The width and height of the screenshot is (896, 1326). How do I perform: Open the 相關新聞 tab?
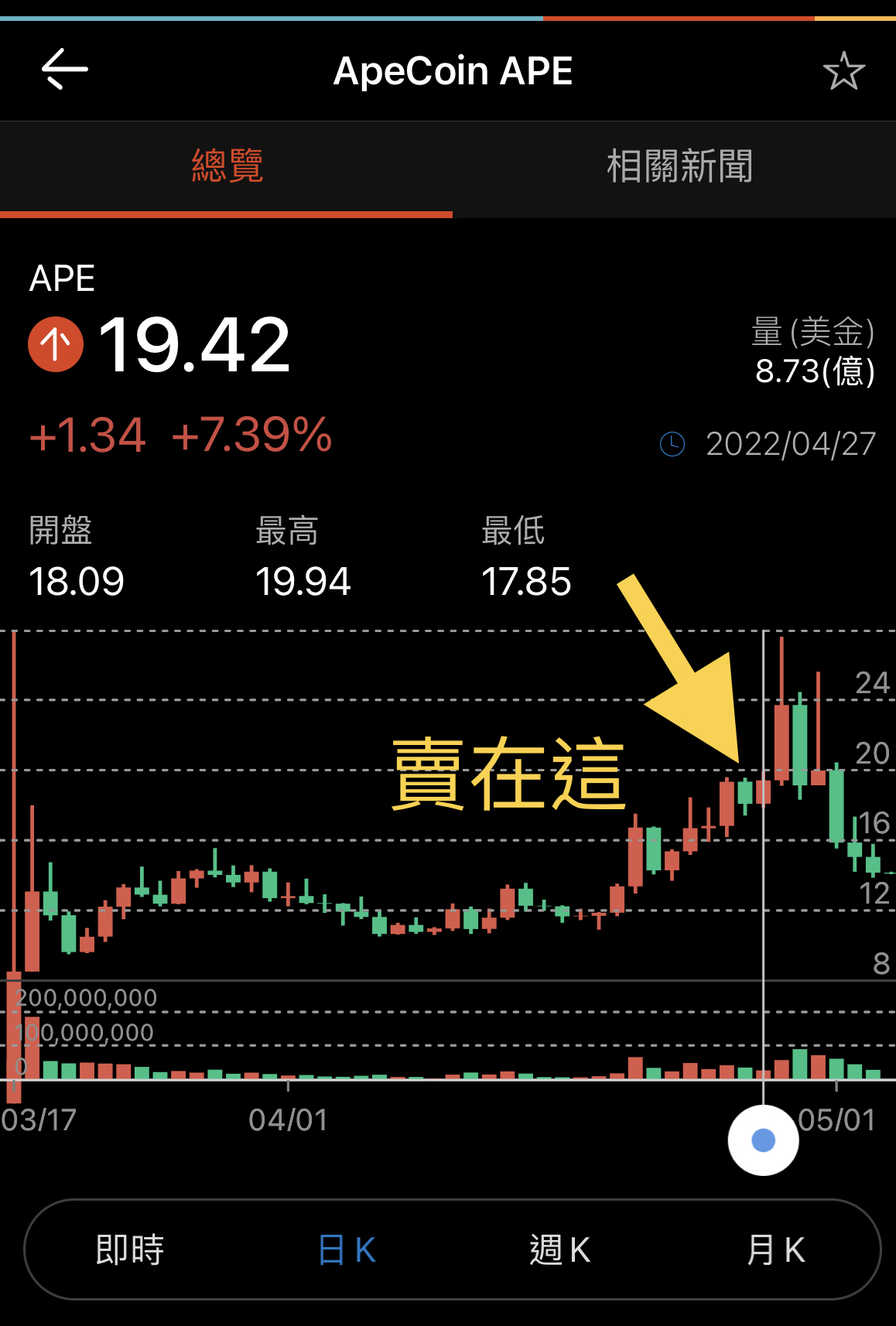point(679,166)
